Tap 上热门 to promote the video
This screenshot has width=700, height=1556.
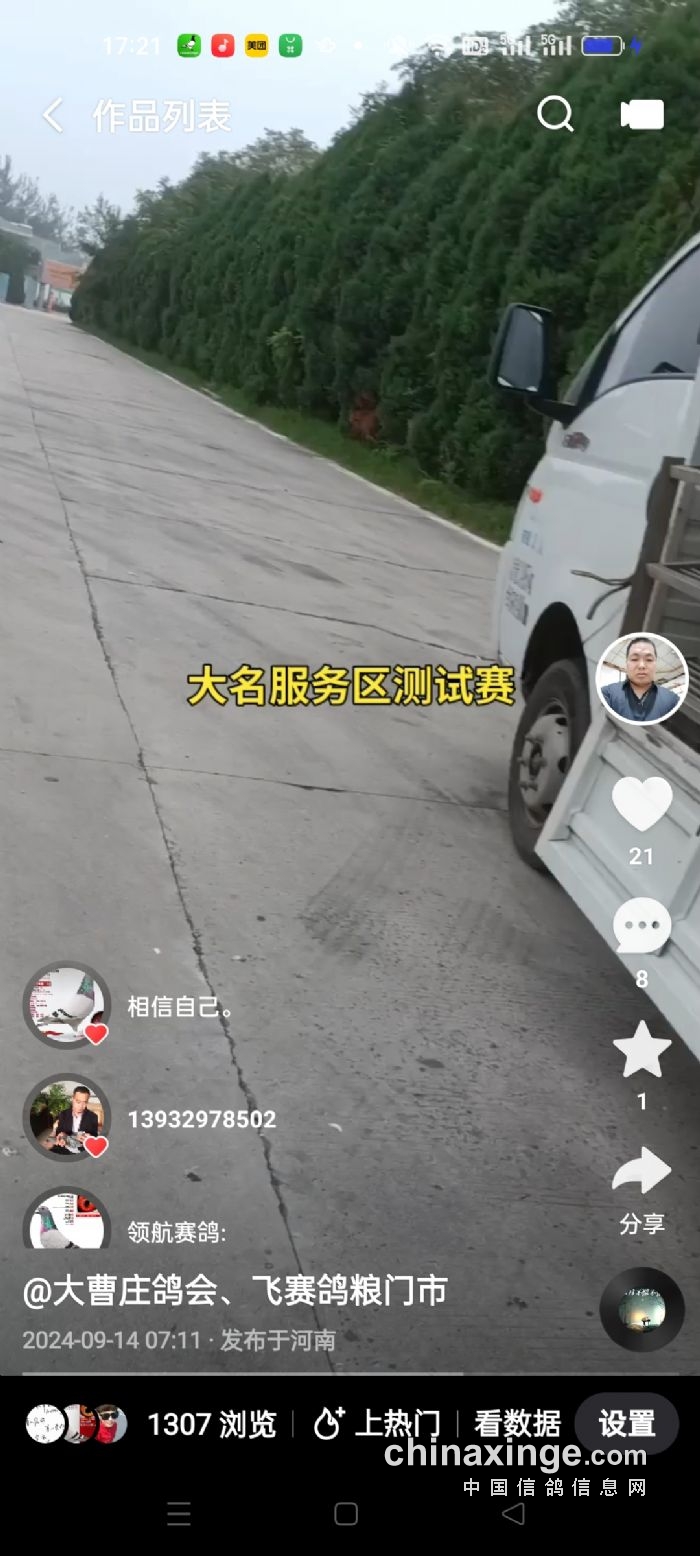[x=376, y=1423]
